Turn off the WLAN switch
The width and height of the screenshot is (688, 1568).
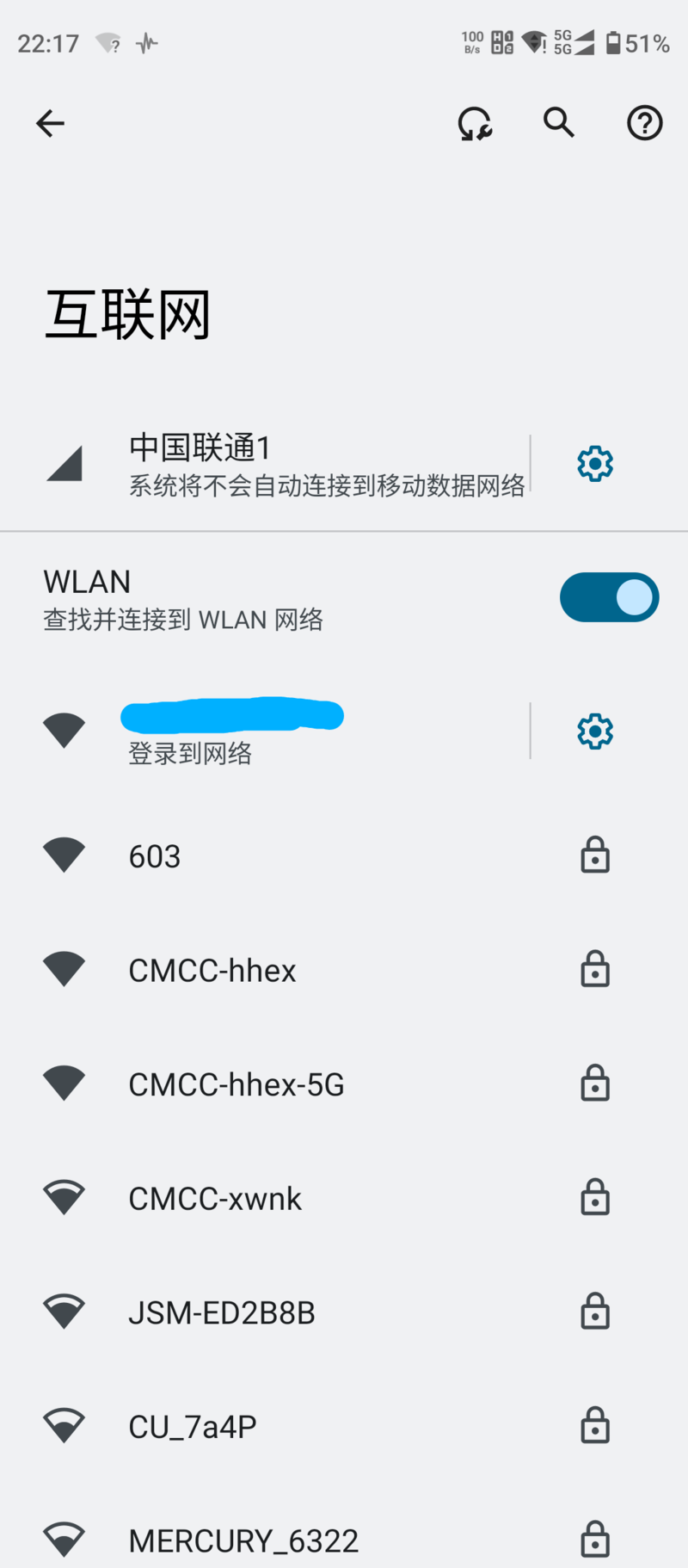point(609,597)
